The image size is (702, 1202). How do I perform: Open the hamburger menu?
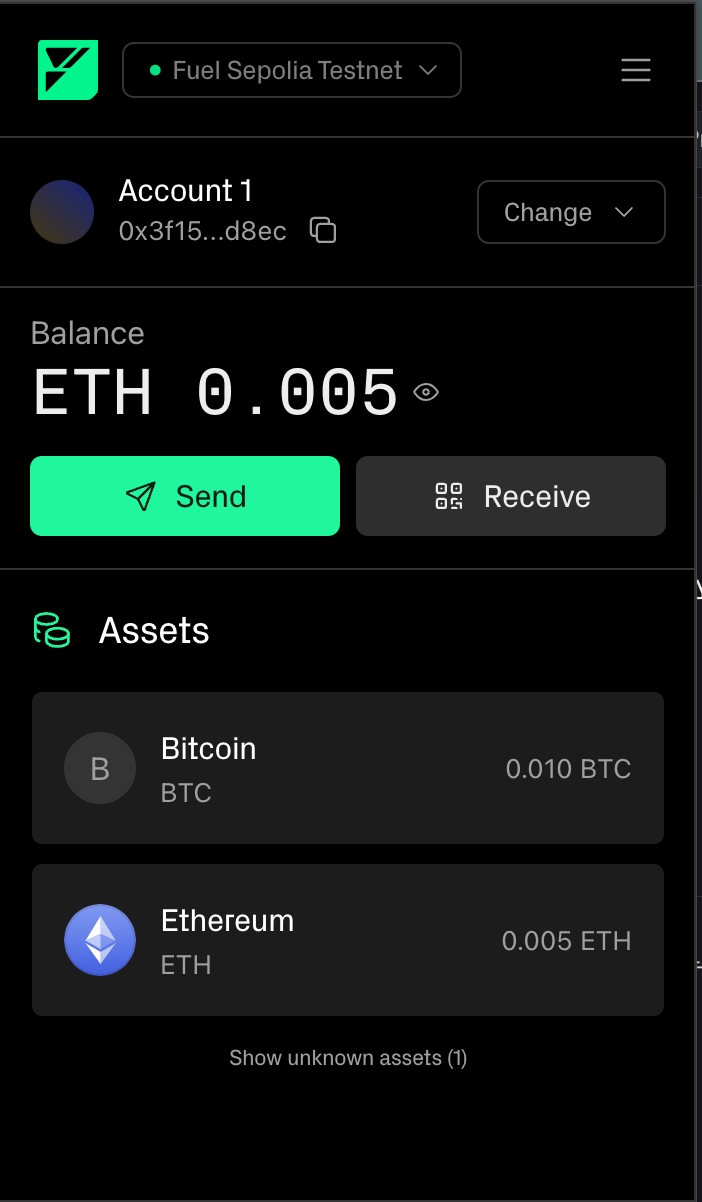click(x=636, y=70)
